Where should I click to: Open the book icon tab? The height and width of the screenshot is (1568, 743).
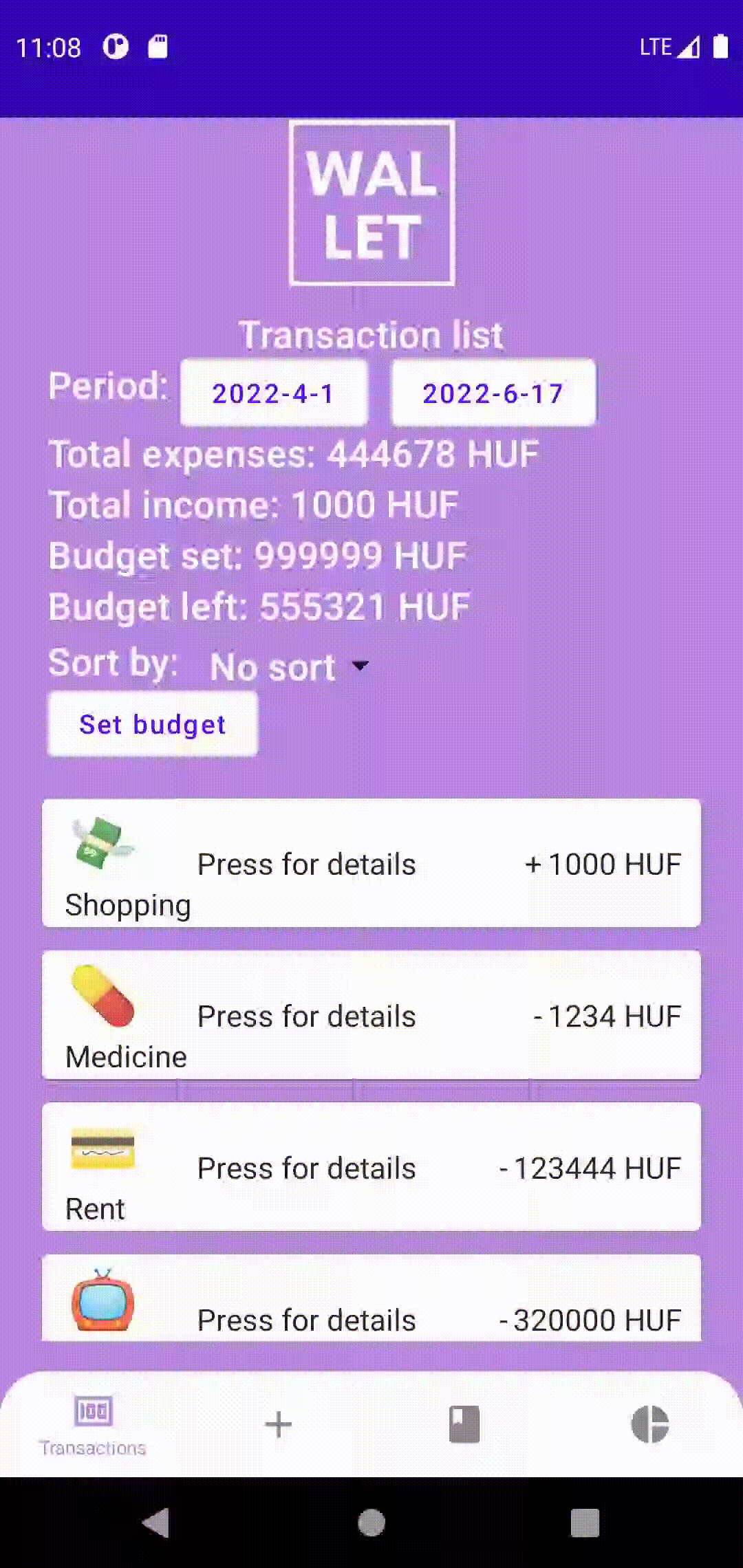point(464,1424)
